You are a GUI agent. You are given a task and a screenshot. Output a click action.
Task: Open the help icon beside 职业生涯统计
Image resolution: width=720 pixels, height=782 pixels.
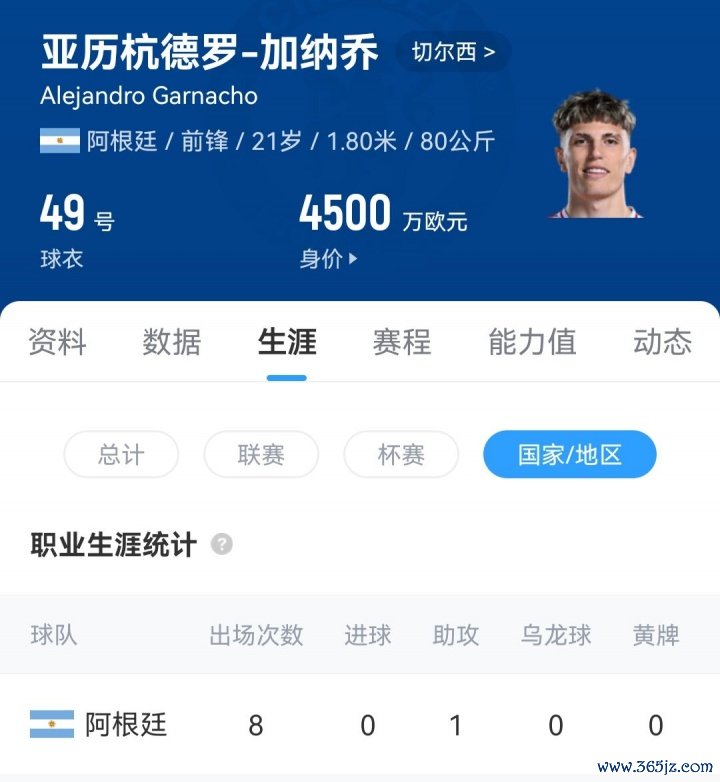click(222, 545)
